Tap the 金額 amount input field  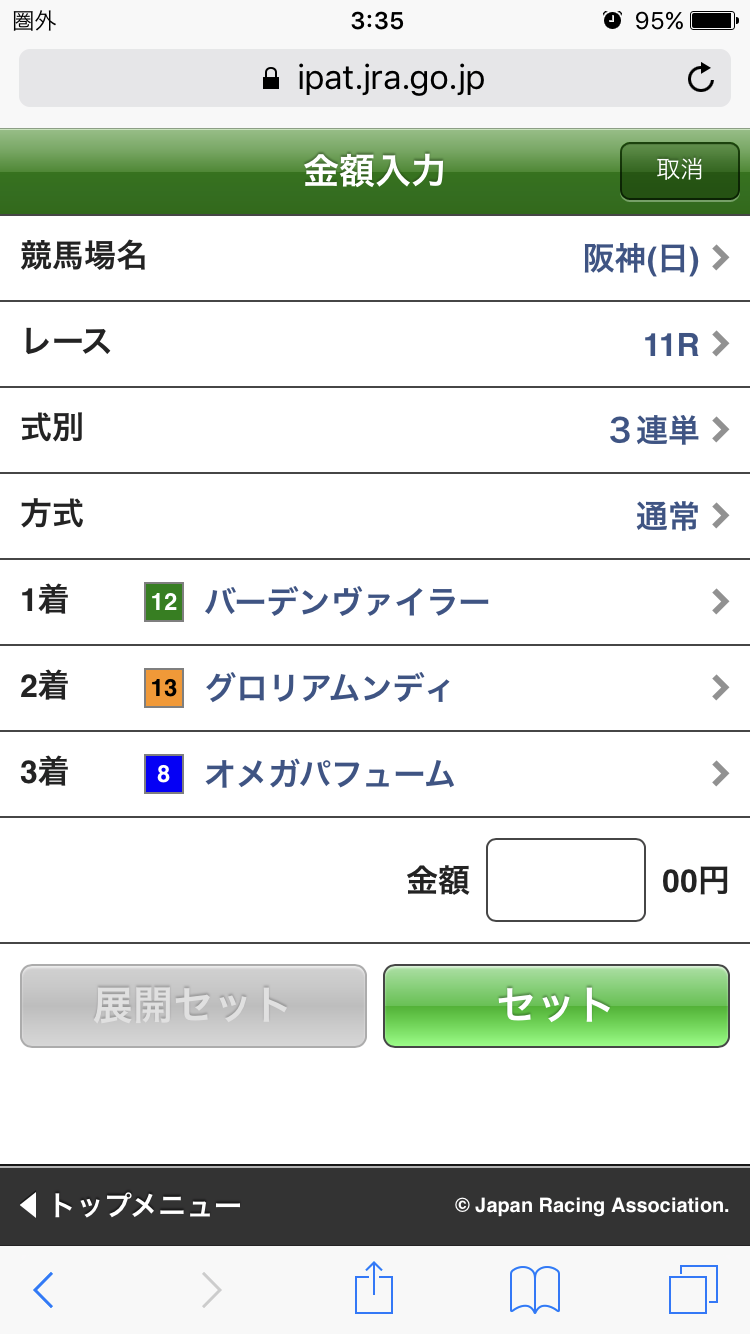tap(565, 879)
